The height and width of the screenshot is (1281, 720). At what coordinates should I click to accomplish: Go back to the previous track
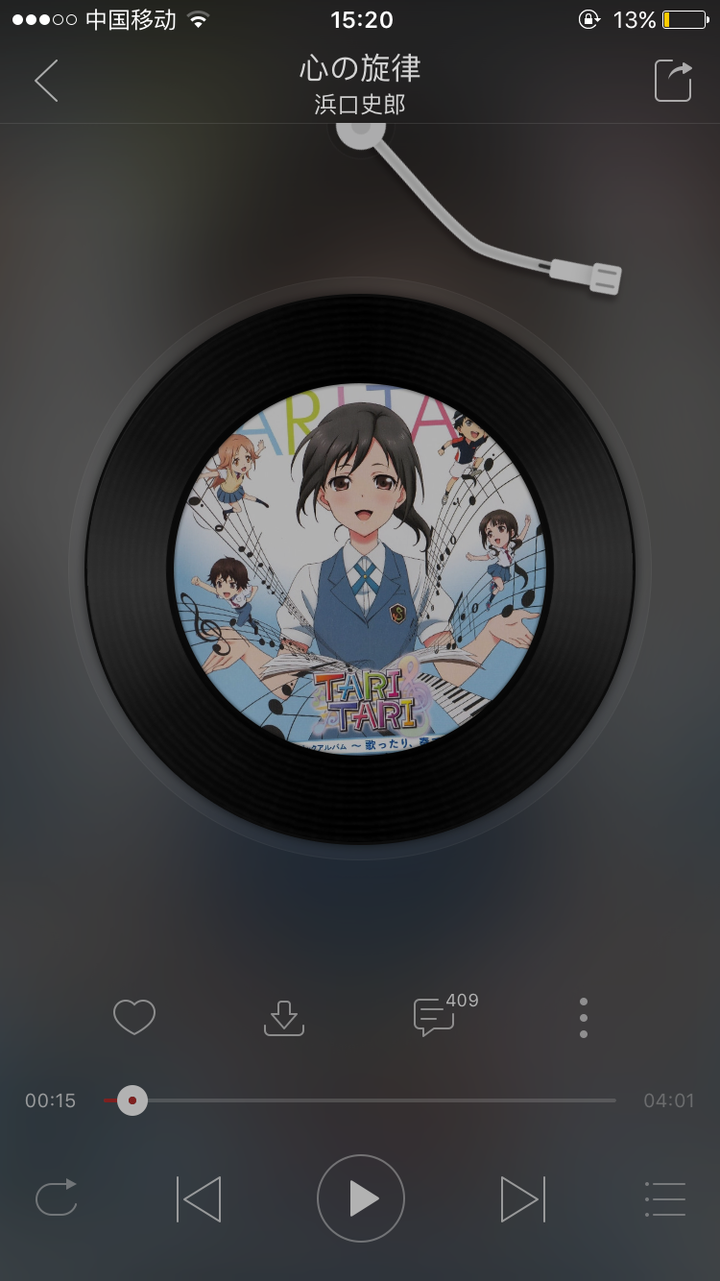tap(198, 1197)
